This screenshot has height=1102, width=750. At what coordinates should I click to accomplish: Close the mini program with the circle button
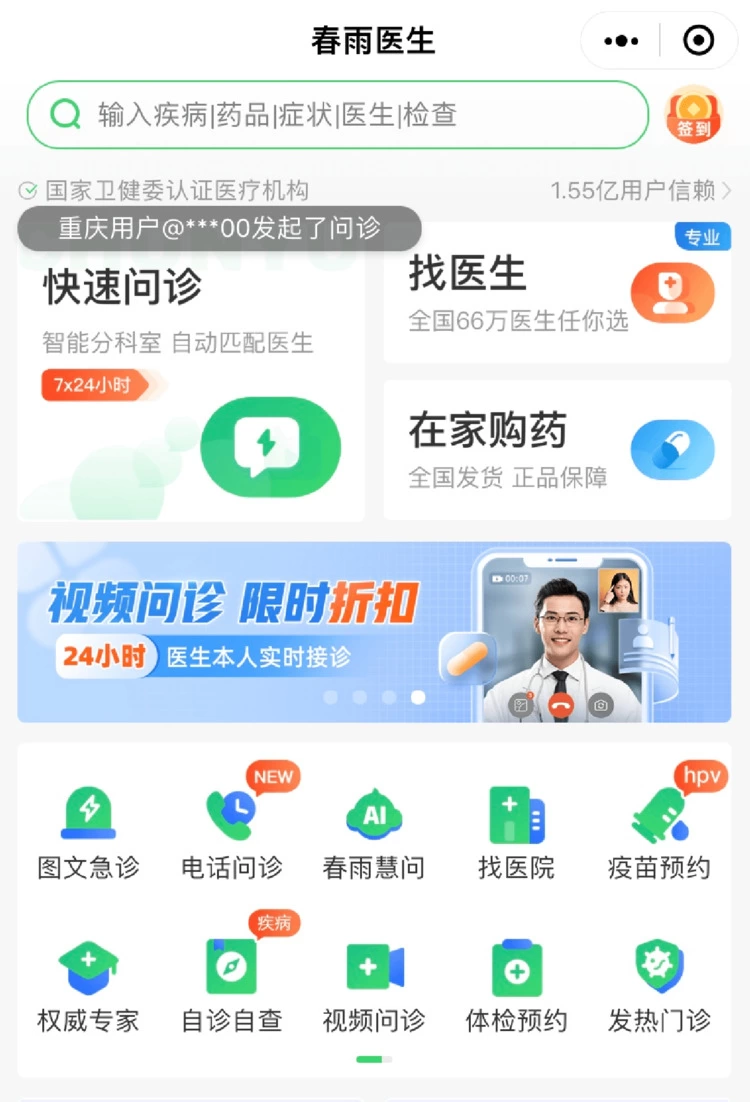point(698,41)
